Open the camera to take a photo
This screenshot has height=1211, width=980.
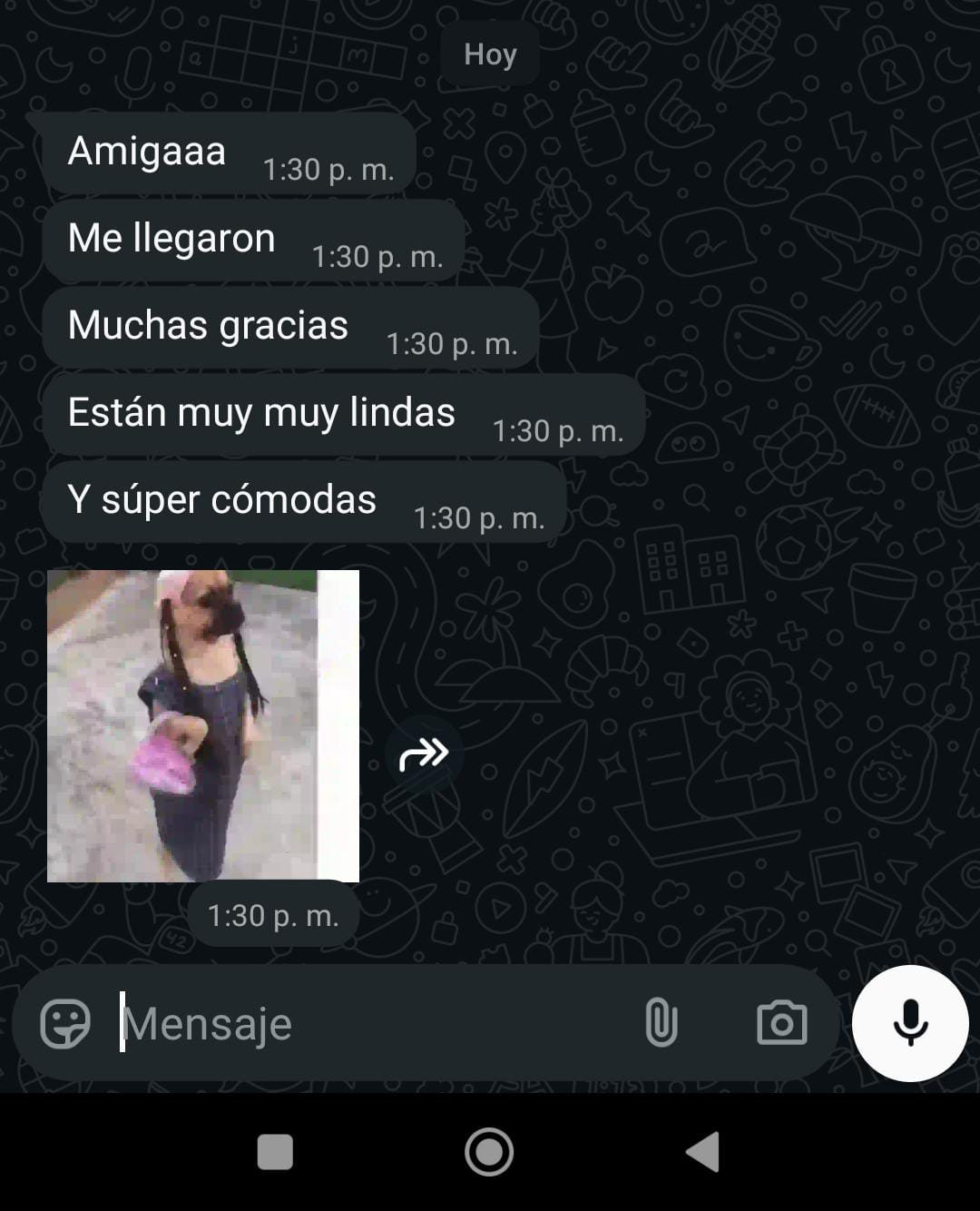781,1023
